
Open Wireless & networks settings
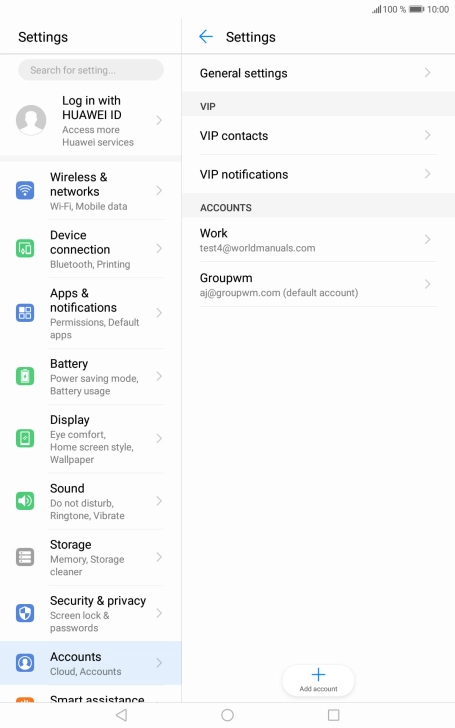click(91, 191)
